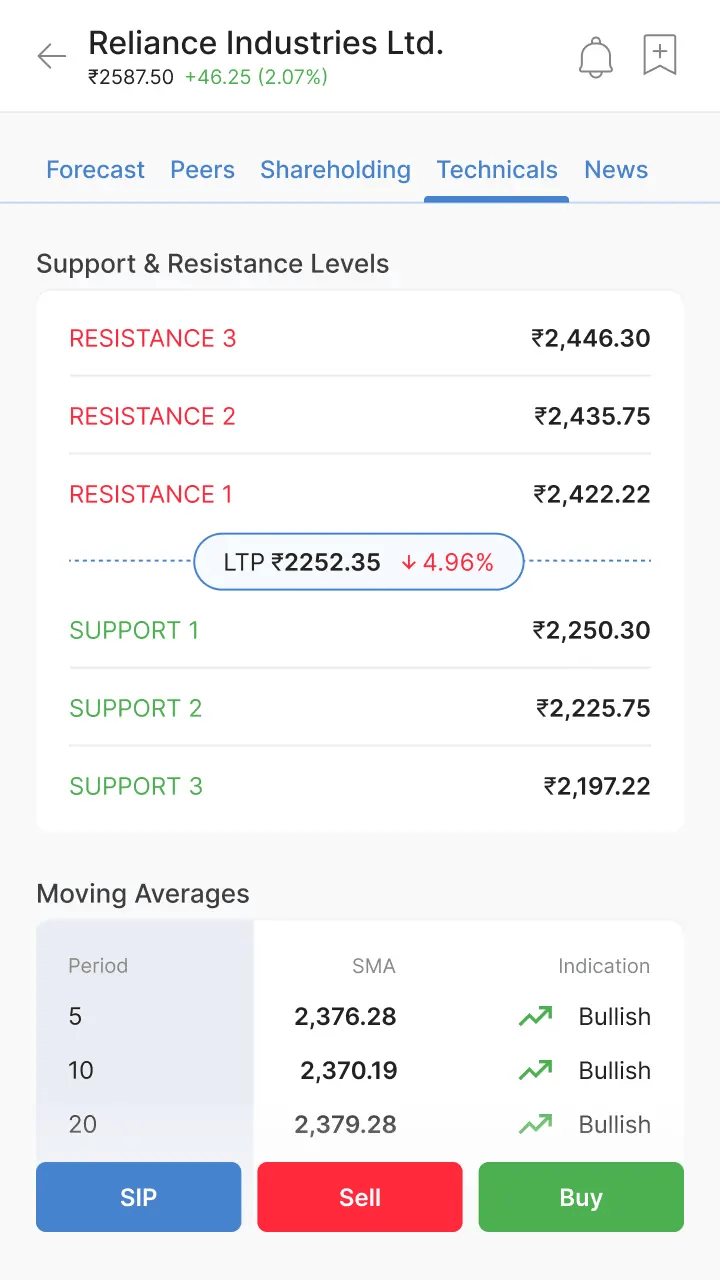Add Reliance to watchlist bookmark
This screenshot has width=720, height=1280.
(660, 56)
